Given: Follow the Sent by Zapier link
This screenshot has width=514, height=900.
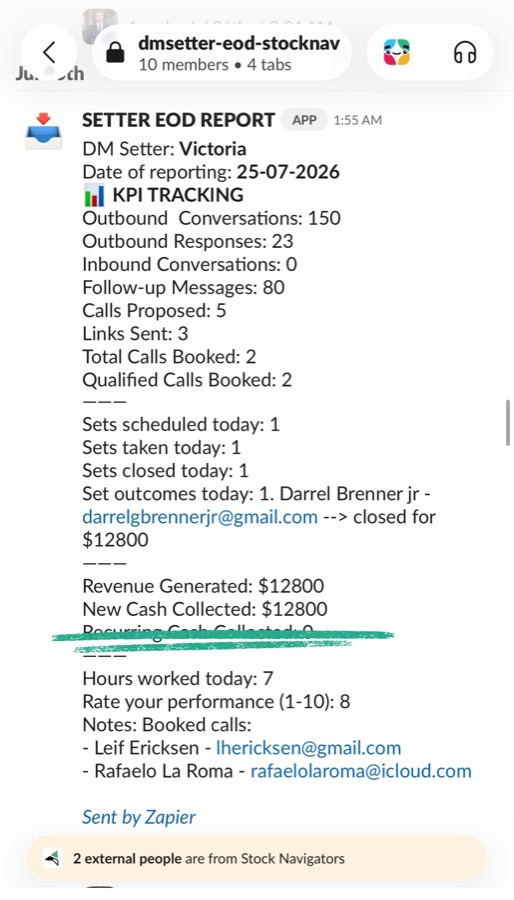Looking at the screenshot, I should (138, 817).
